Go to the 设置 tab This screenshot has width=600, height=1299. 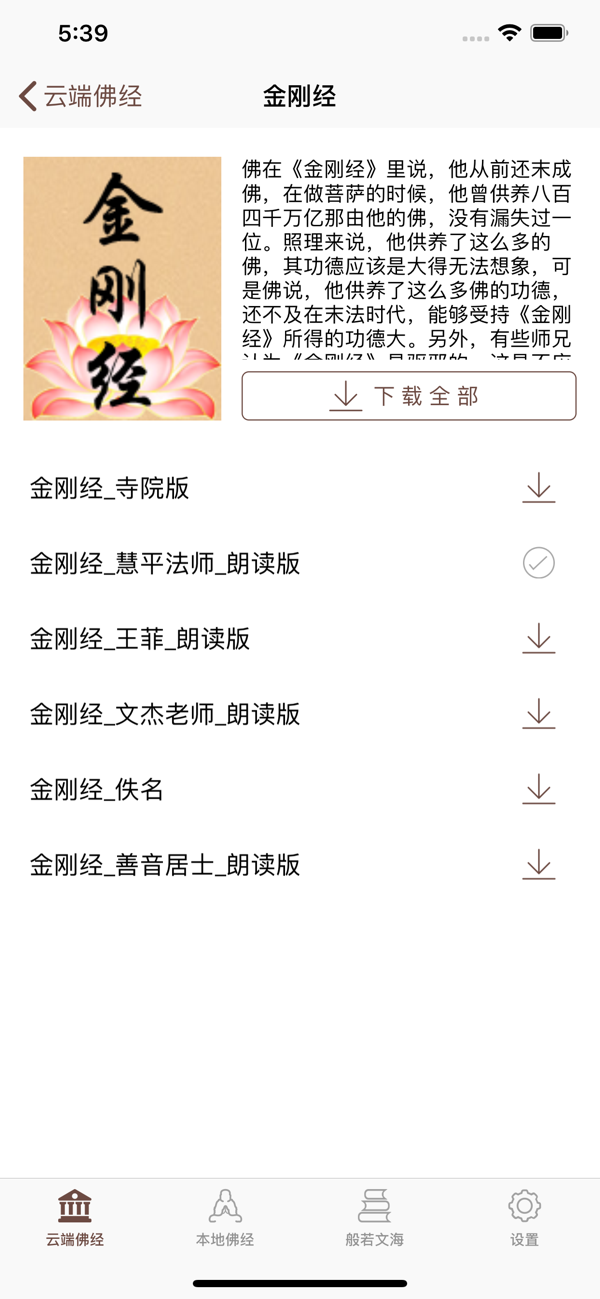(524, 1218)
